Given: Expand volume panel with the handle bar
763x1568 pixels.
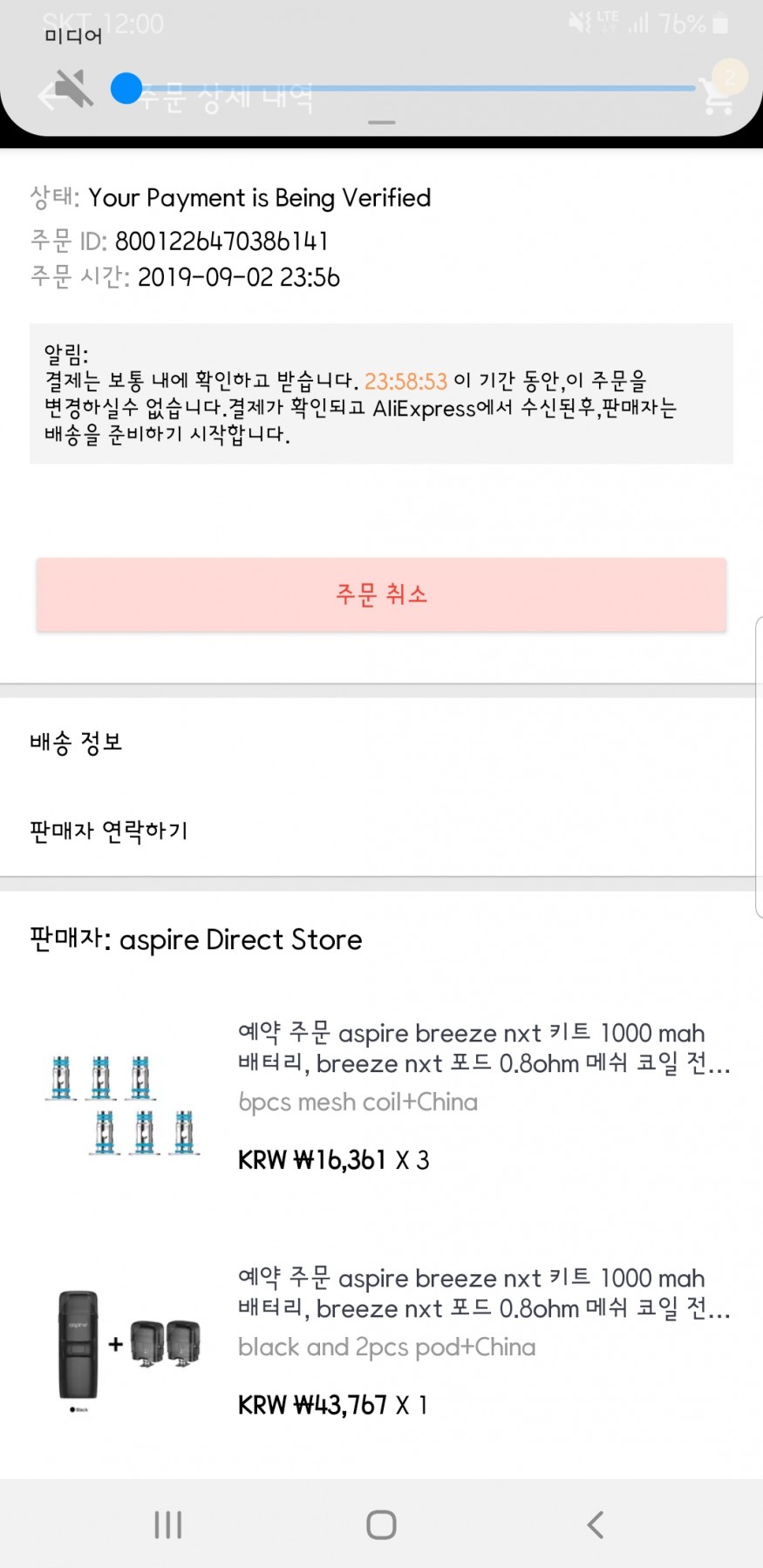Looking at the screenshot, I should pos(382,123).
